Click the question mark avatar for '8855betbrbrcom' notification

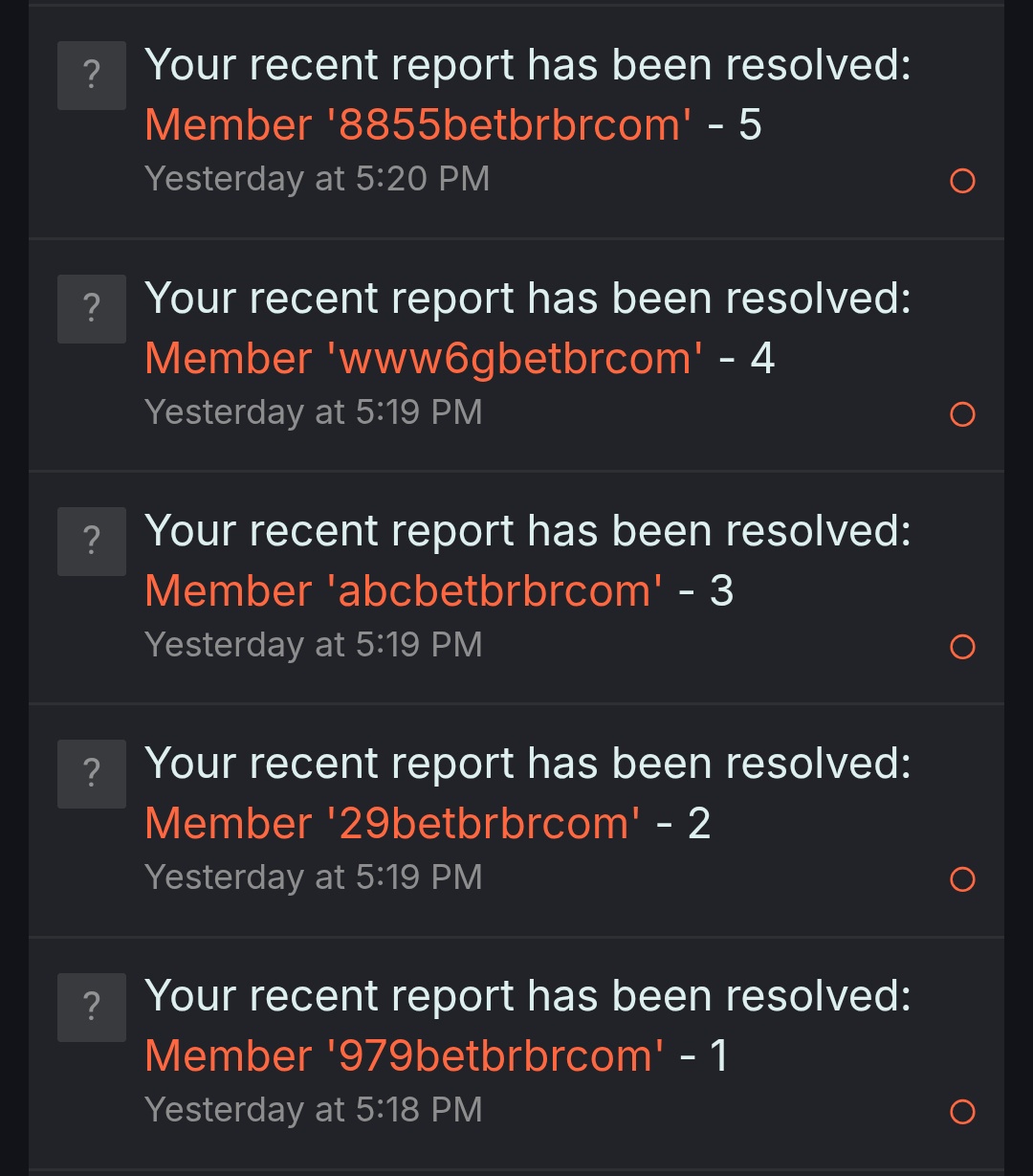[92, 75]
